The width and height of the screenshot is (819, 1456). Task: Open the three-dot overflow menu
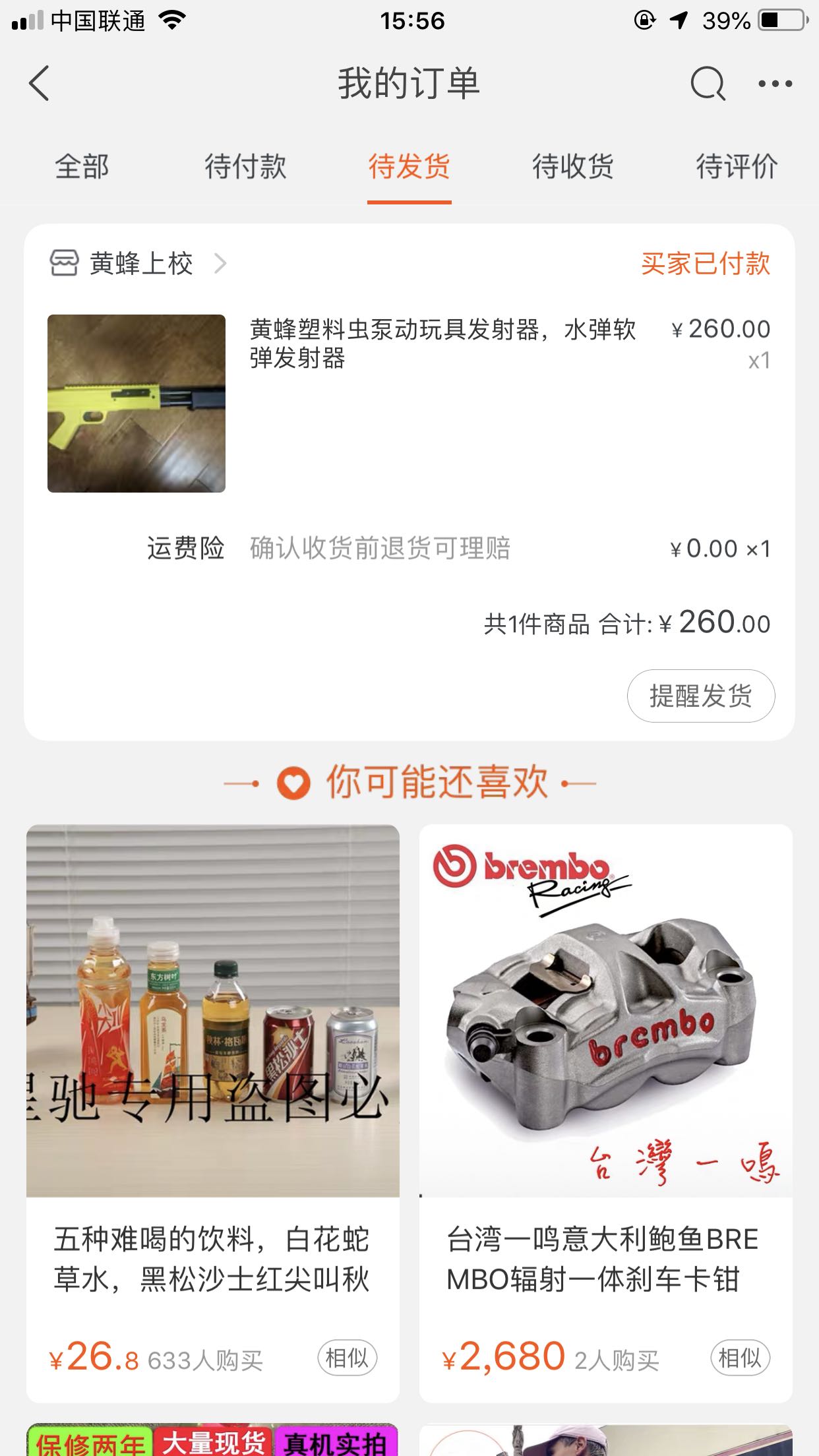775,84
